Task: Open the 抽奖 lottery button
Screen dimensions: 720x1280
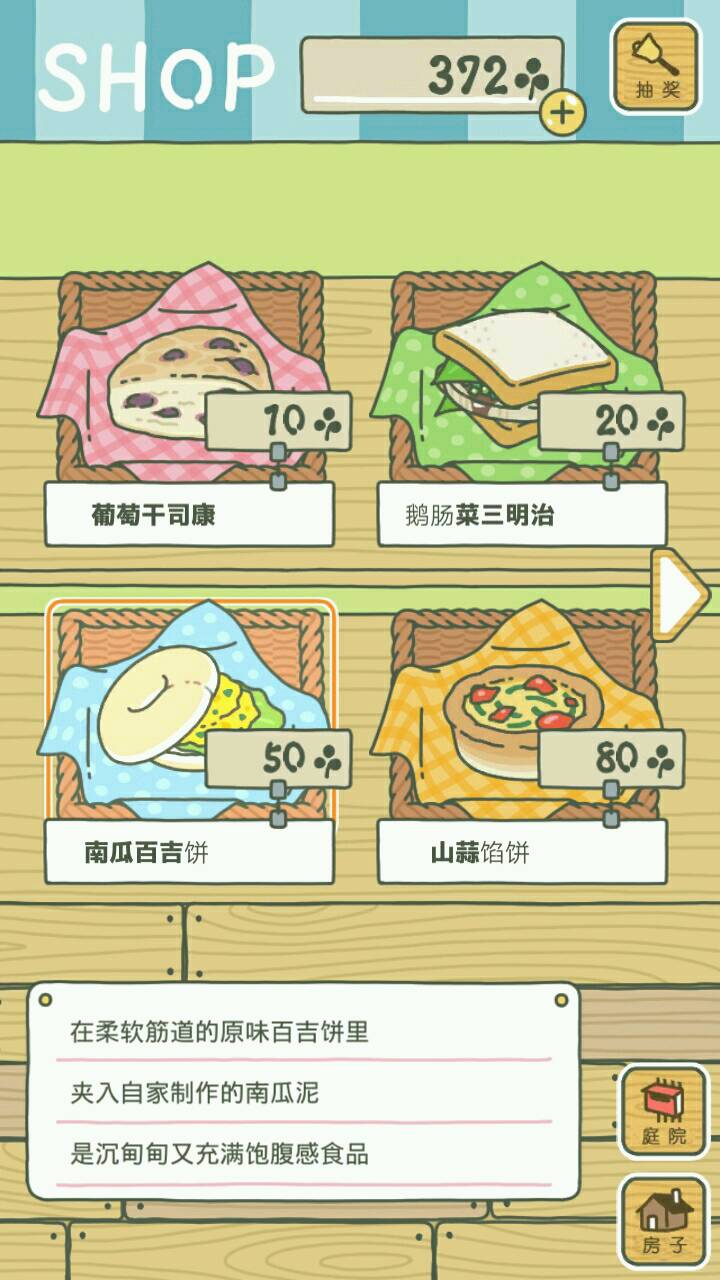Action: coord(656,66)
